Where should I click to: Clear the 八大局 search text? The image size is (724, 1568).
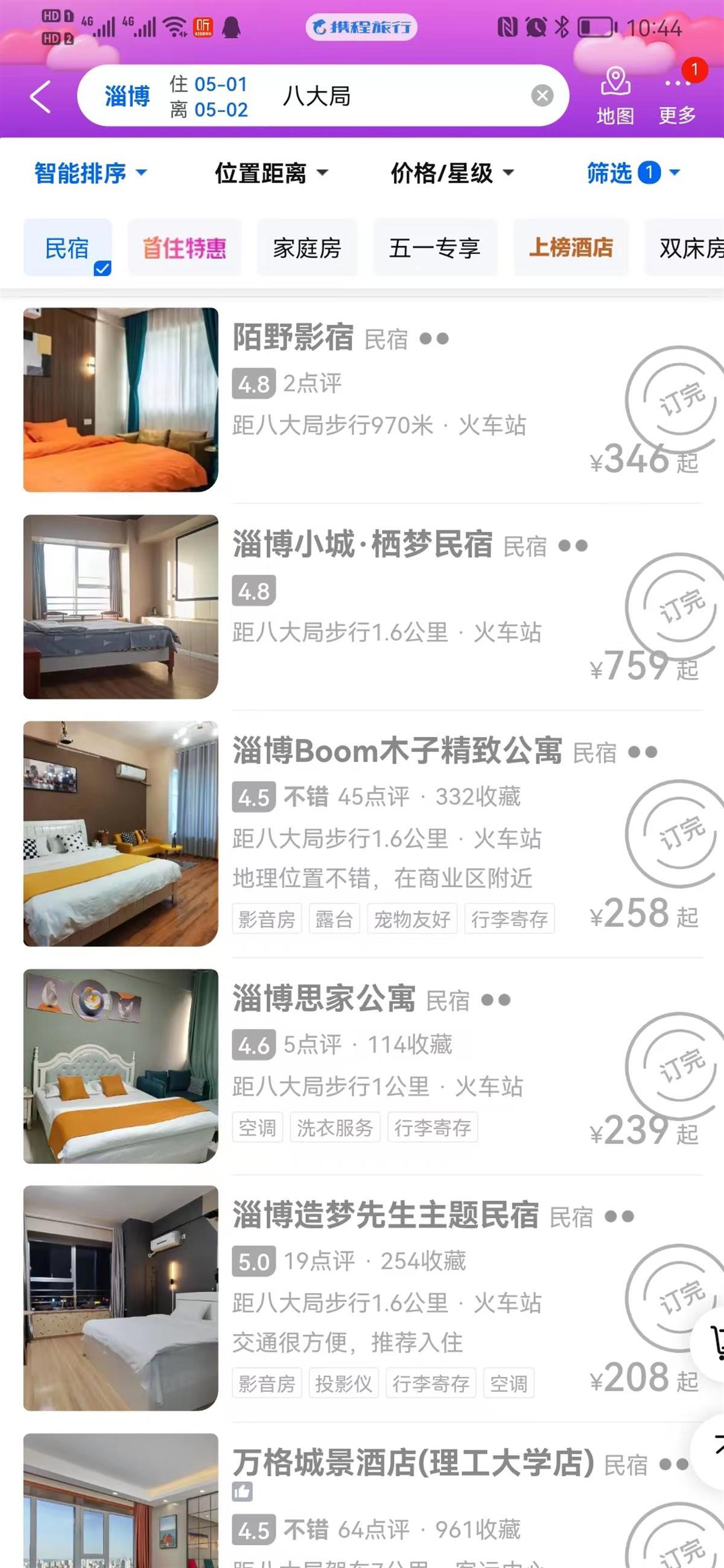[541, 94]
